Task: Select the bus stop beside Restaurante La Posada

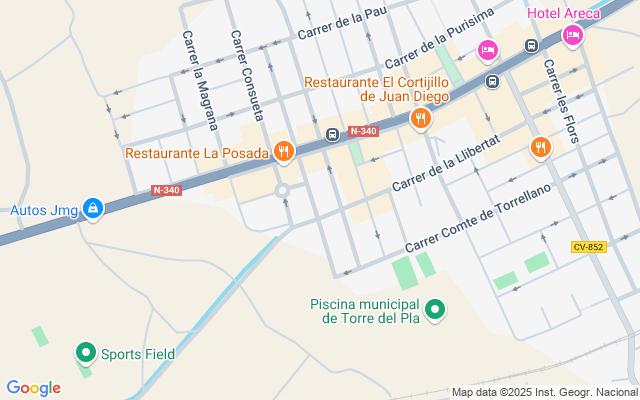Action: point(332,134)
